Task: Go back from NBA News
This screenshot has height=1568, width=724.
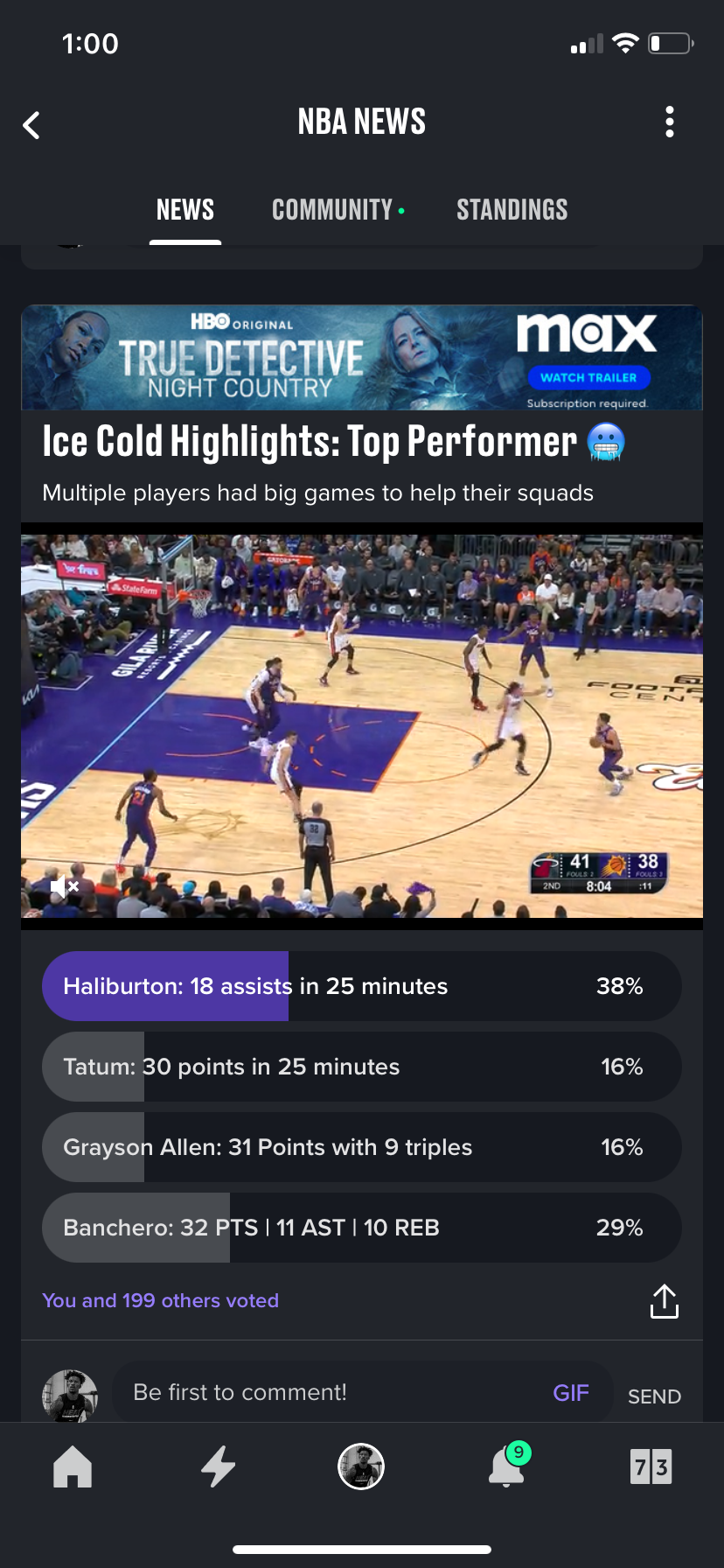Action: [x=31, y=125]
